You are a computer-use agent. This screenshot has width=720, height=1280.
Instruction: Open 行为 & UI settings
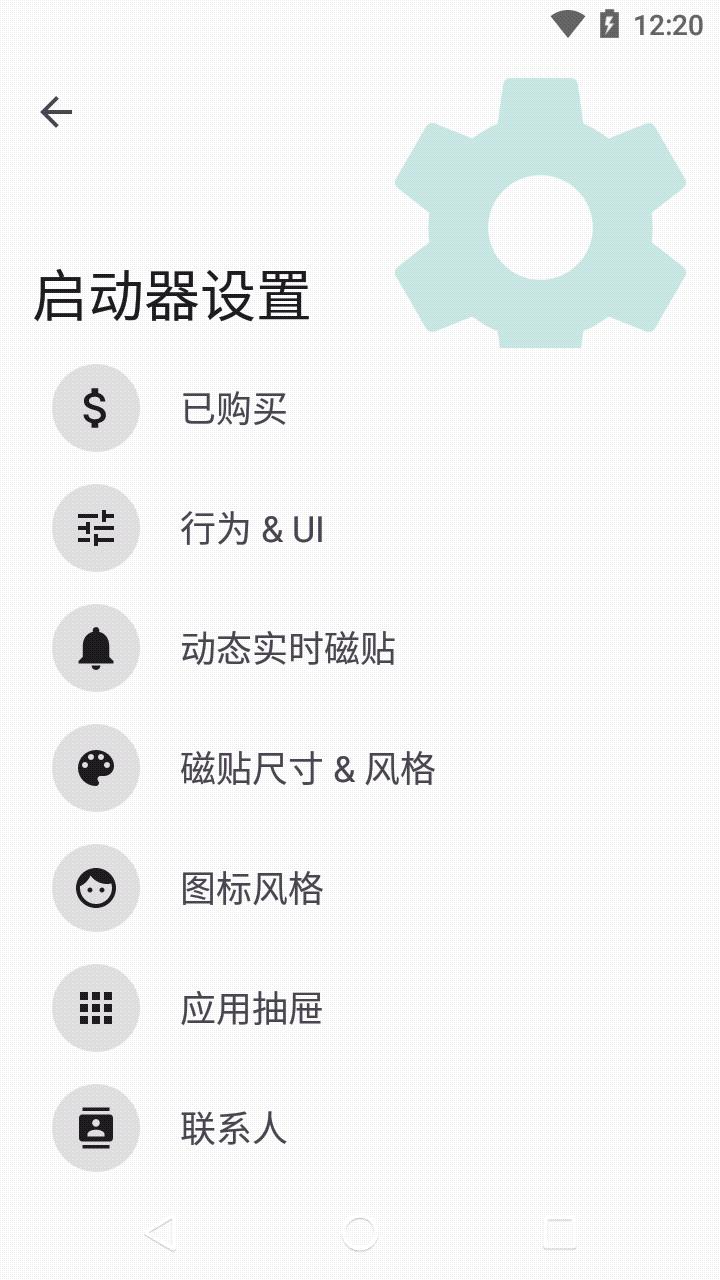tap(252, 529)
